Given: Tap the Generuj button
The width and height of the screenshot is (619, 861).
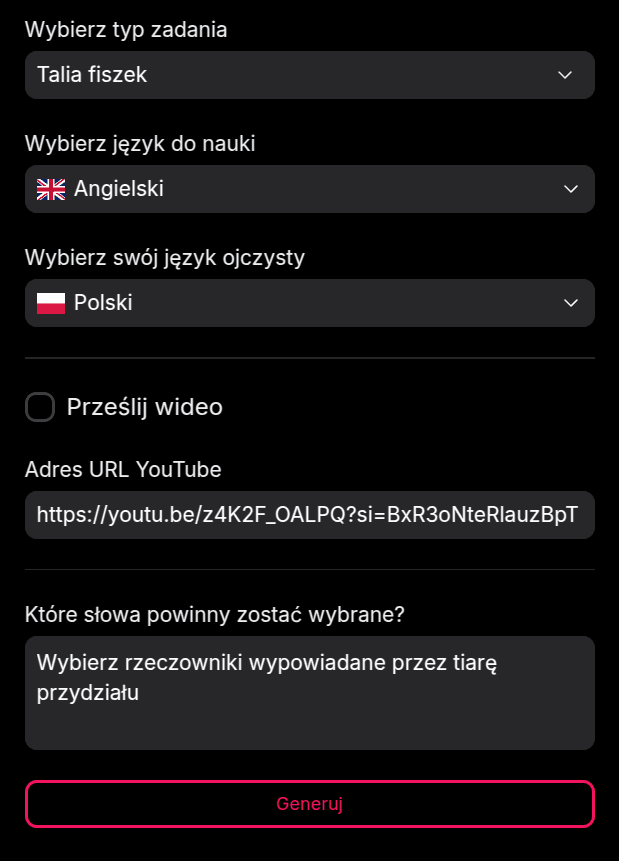Looking at the screenshot, I should 309,804.
